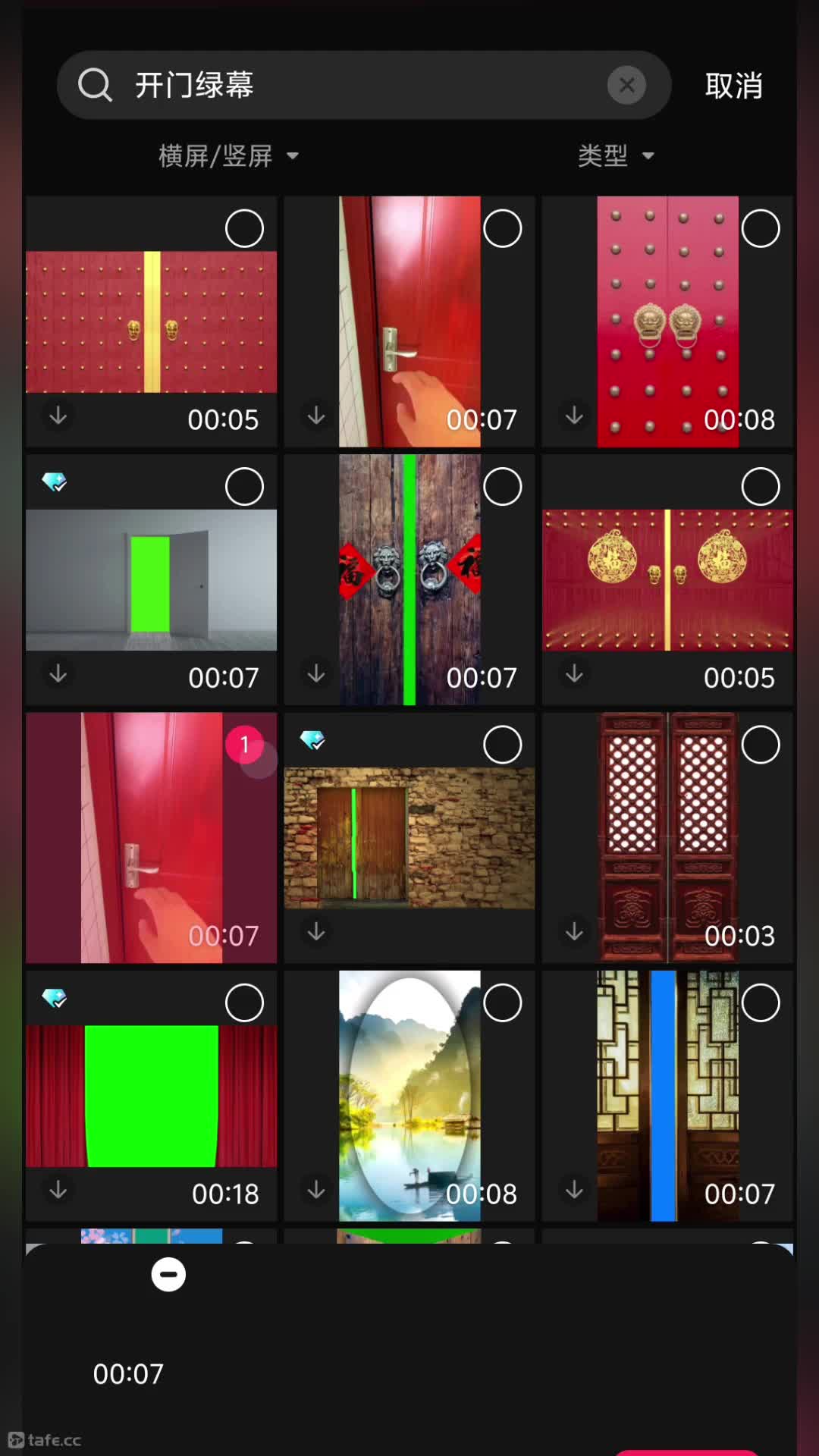This screenshot has width=819, height=1456.
Task: Open the wooden door with 福 signs clip
Action: pos(409,580)
